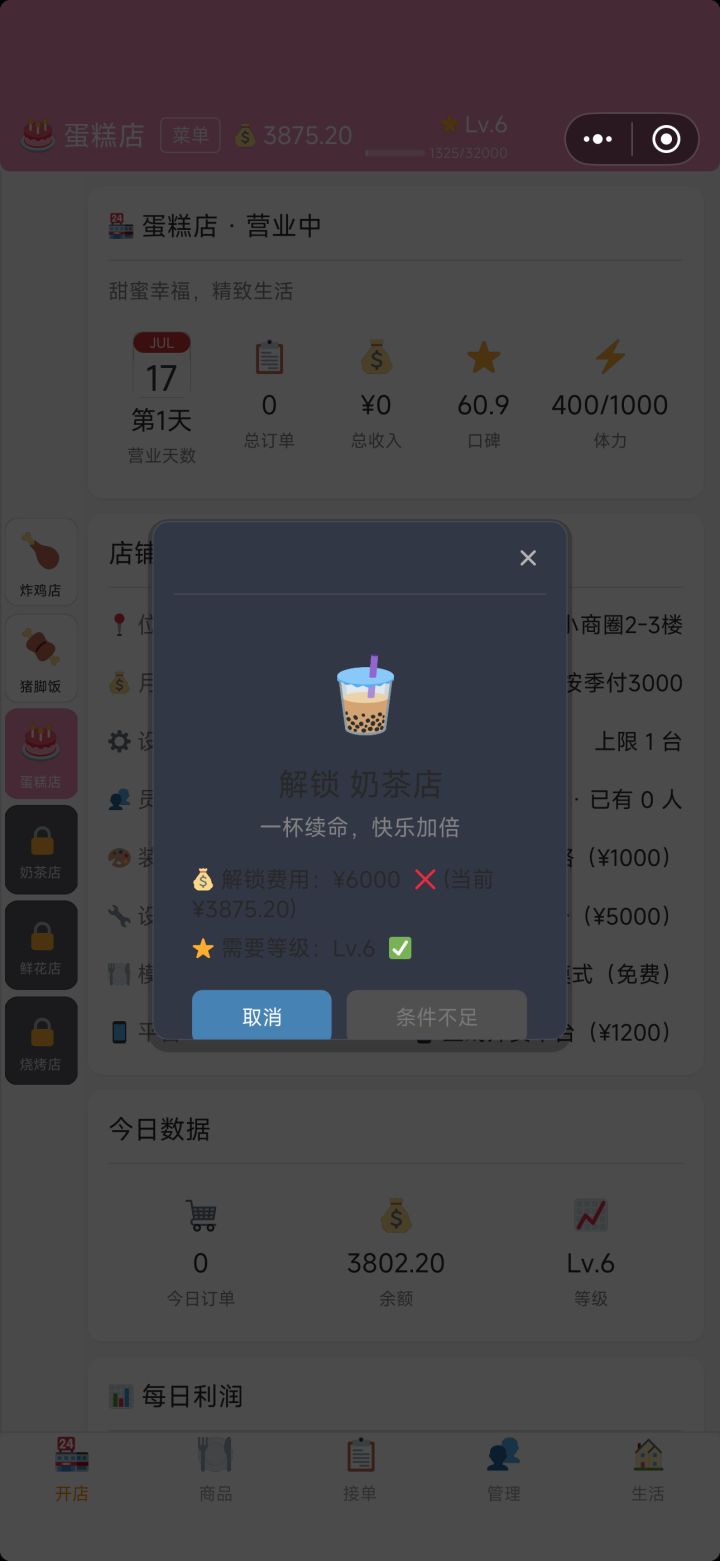The height and width of the screenshot is (1561, 720).
Task: Tap the locked 烧烤店 shop icon
Action: 41,1040
